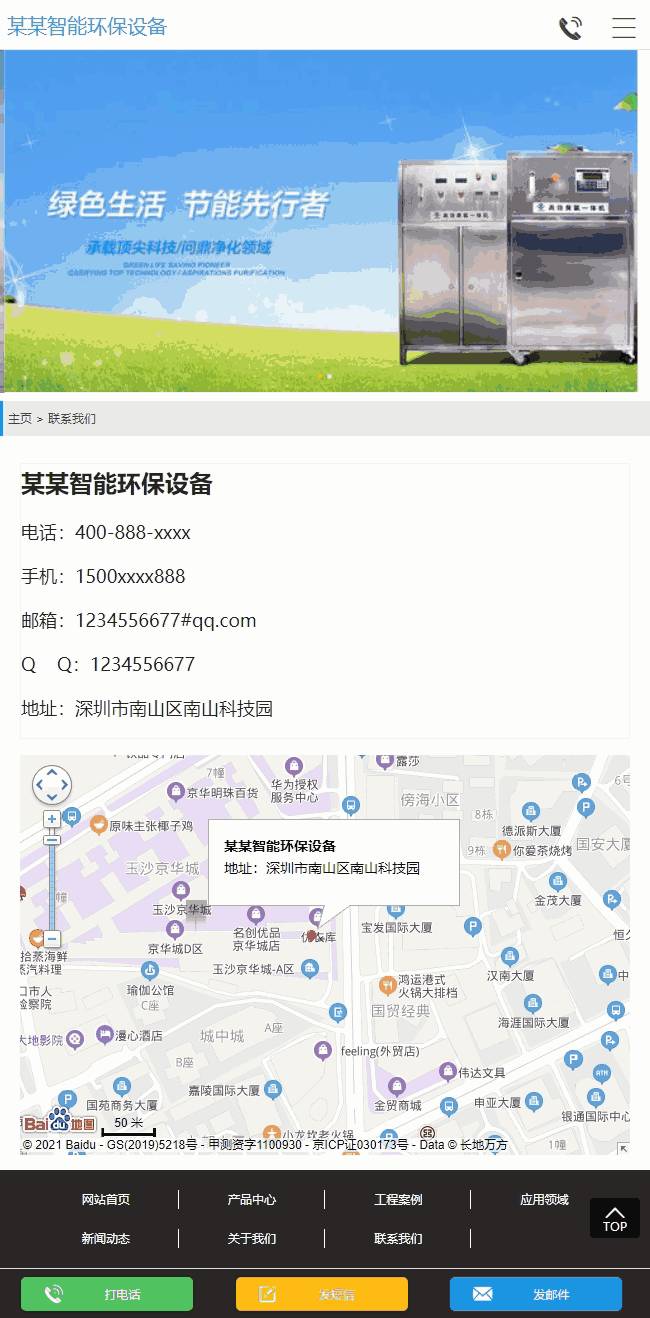
Task: Tap the blue 发邮件 button
Action: (536, 1294)
